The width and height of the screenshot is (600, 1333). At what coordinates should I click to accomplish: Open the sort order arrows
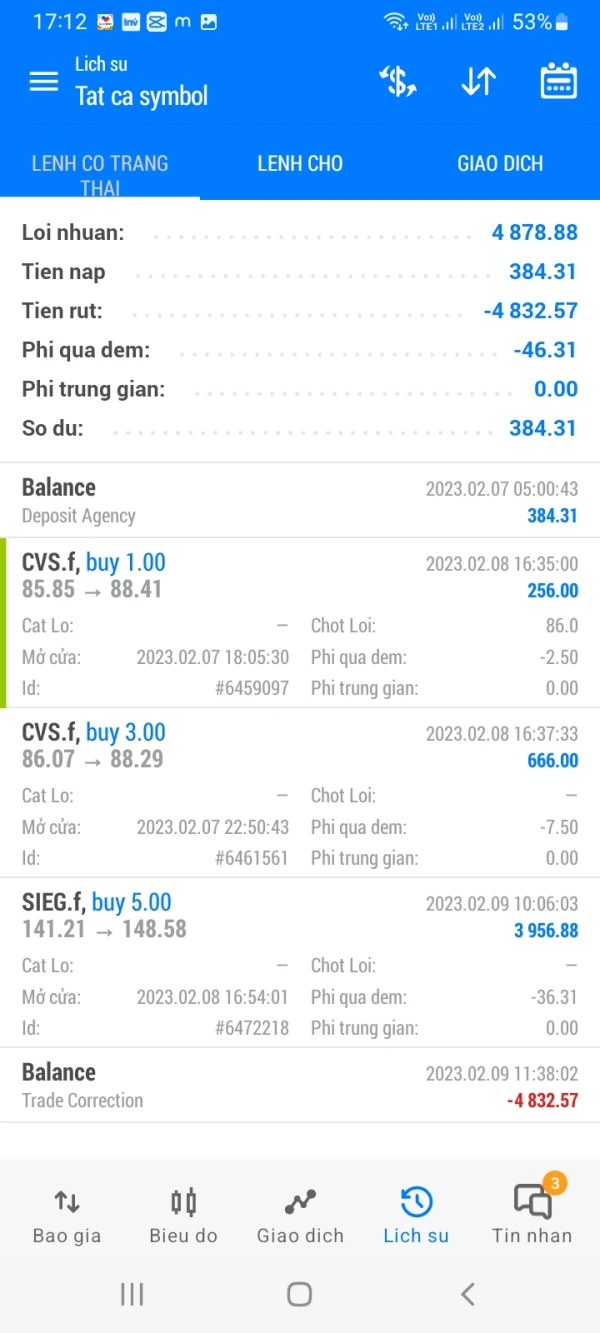(478, 81)
